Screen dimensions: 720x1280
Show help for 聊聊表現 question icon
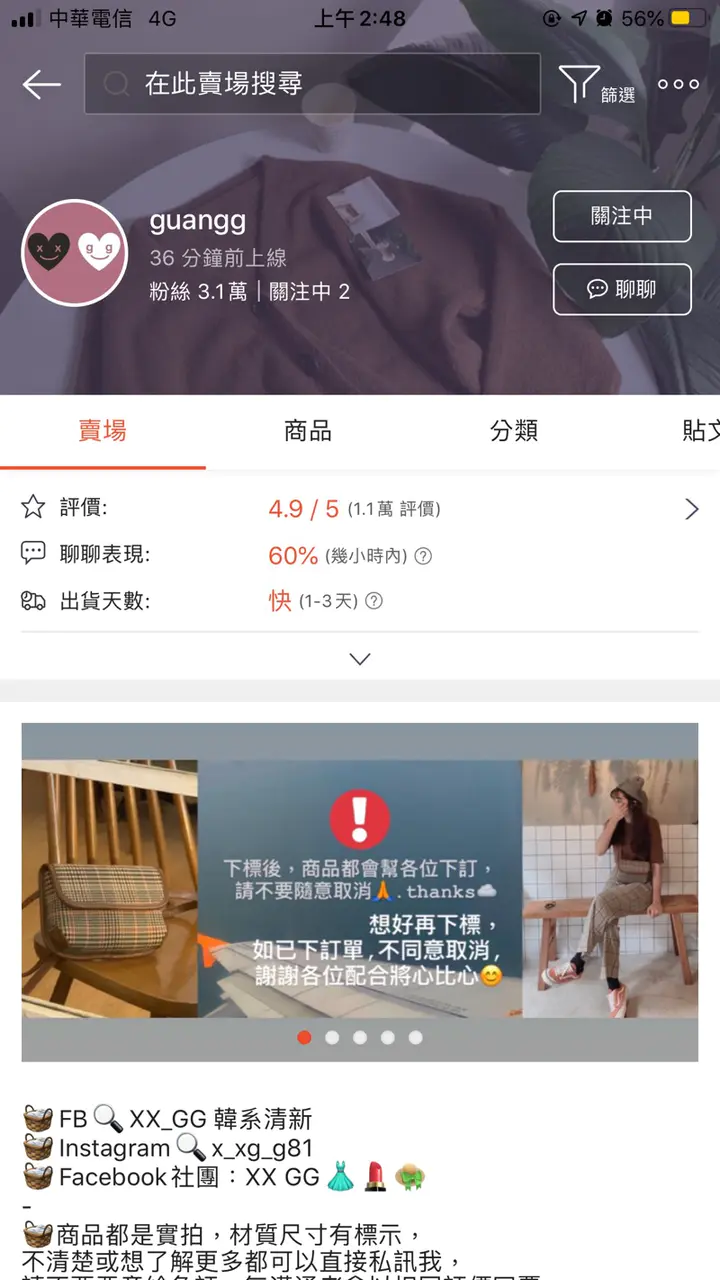pos(423,556)
